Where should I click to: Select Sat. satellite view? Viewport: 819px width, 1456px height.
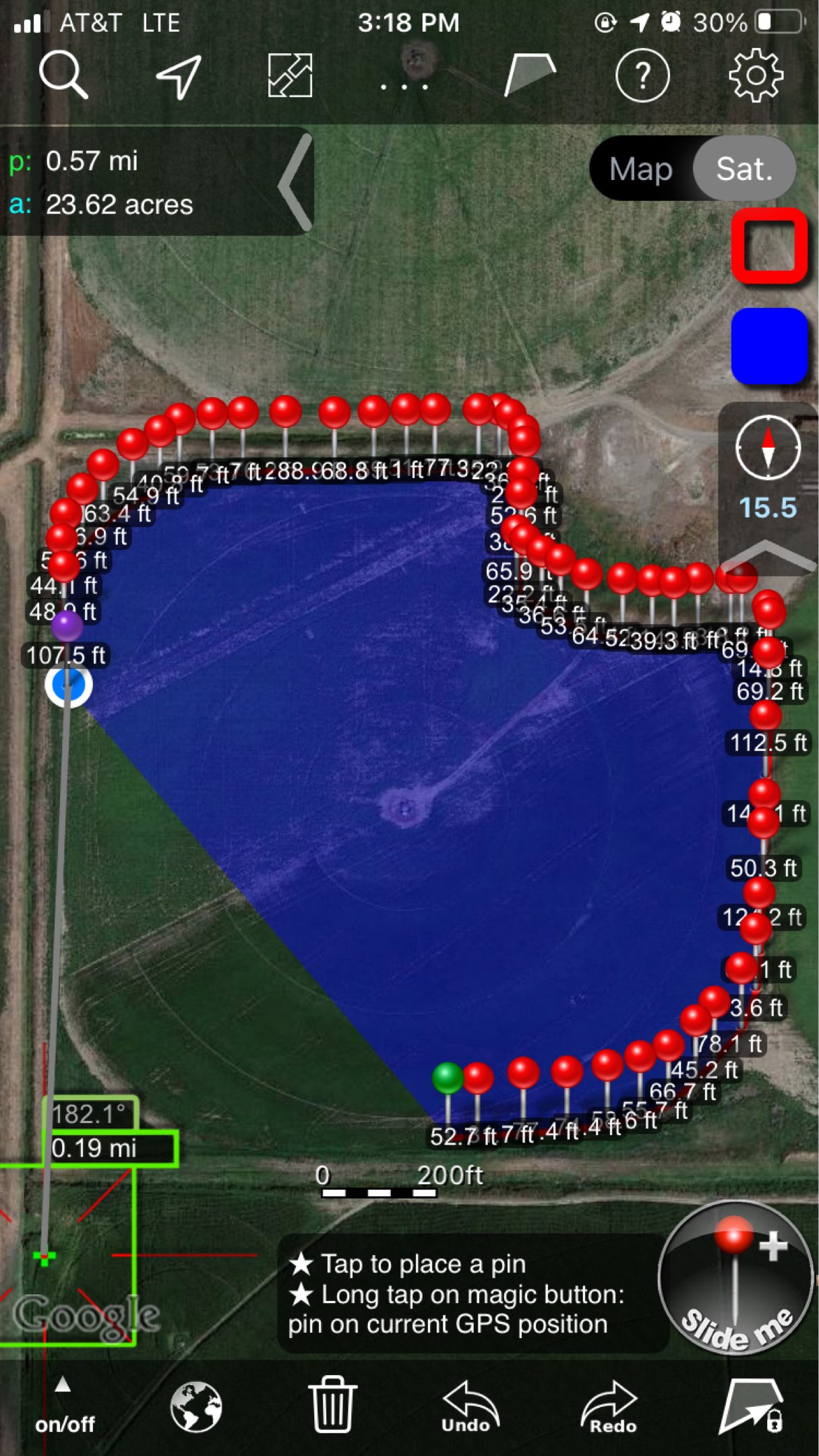[x=744, y=169]
